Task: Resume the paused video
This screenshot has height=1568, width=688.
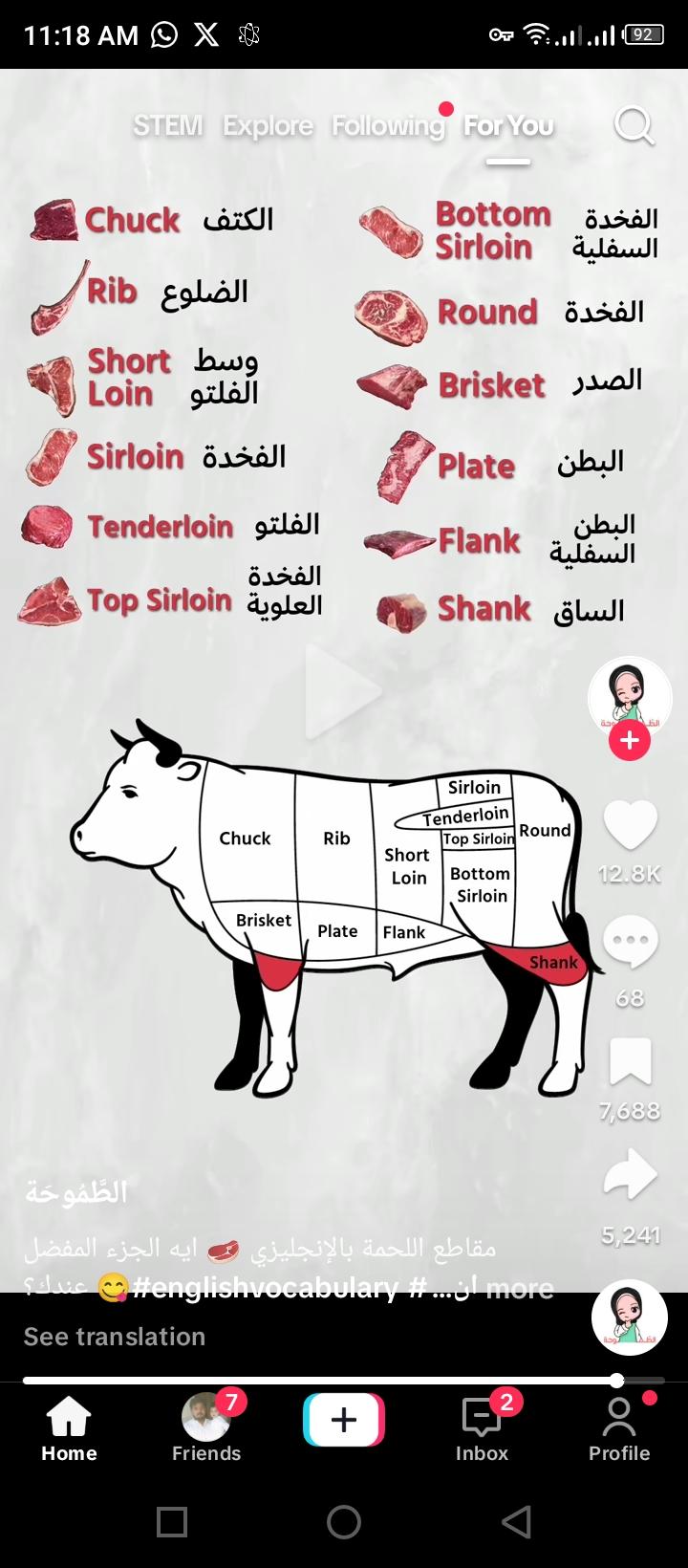Action: point(342,691)
